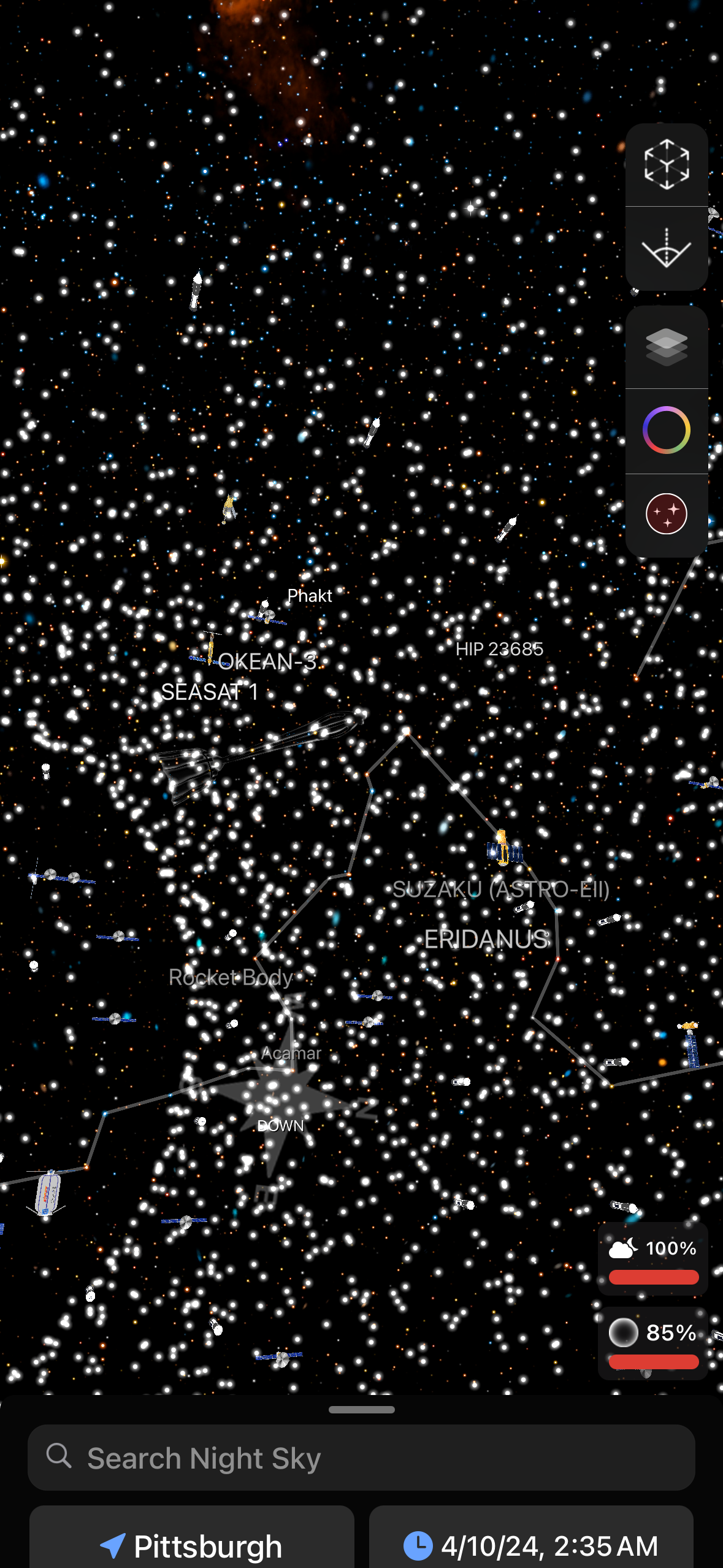Tap the location arrow icon beside Pittsburgh

coord(112,1546)
